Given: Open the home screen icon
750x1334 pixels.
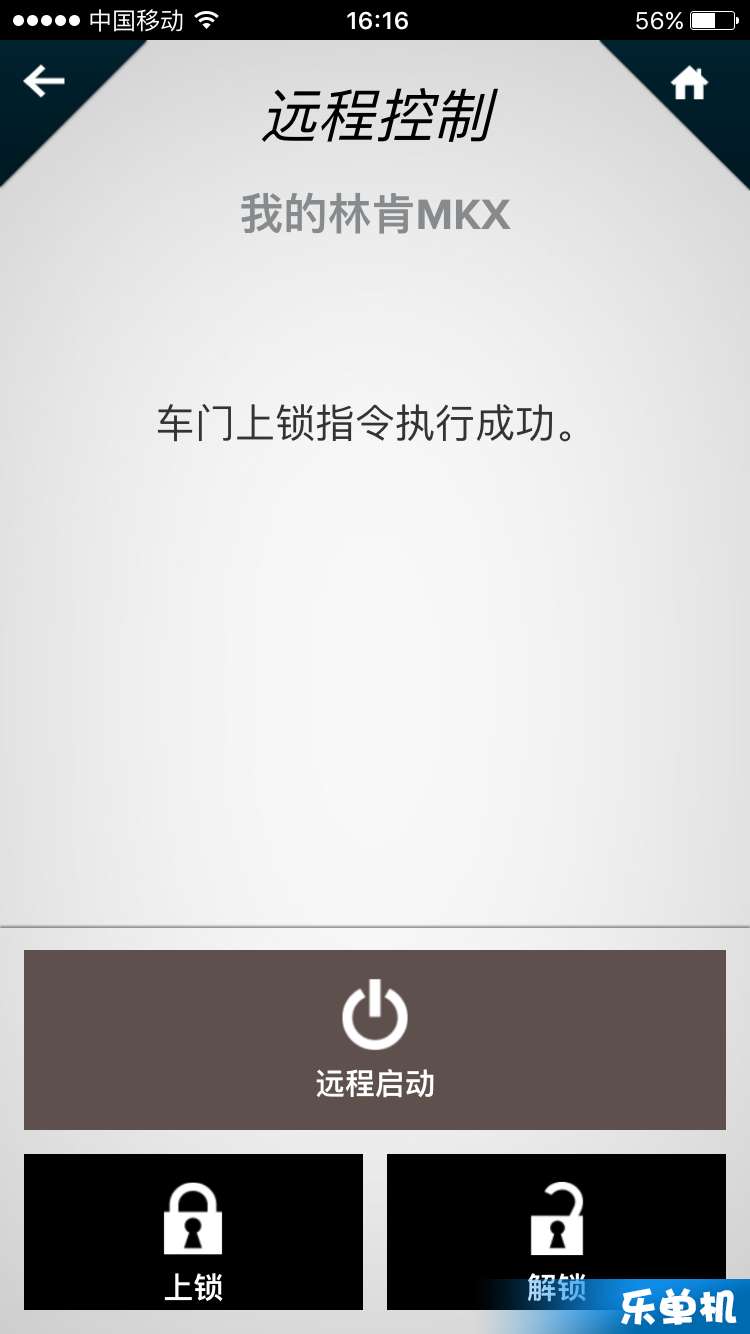Looking at the screenshot, I should [689, 84].
